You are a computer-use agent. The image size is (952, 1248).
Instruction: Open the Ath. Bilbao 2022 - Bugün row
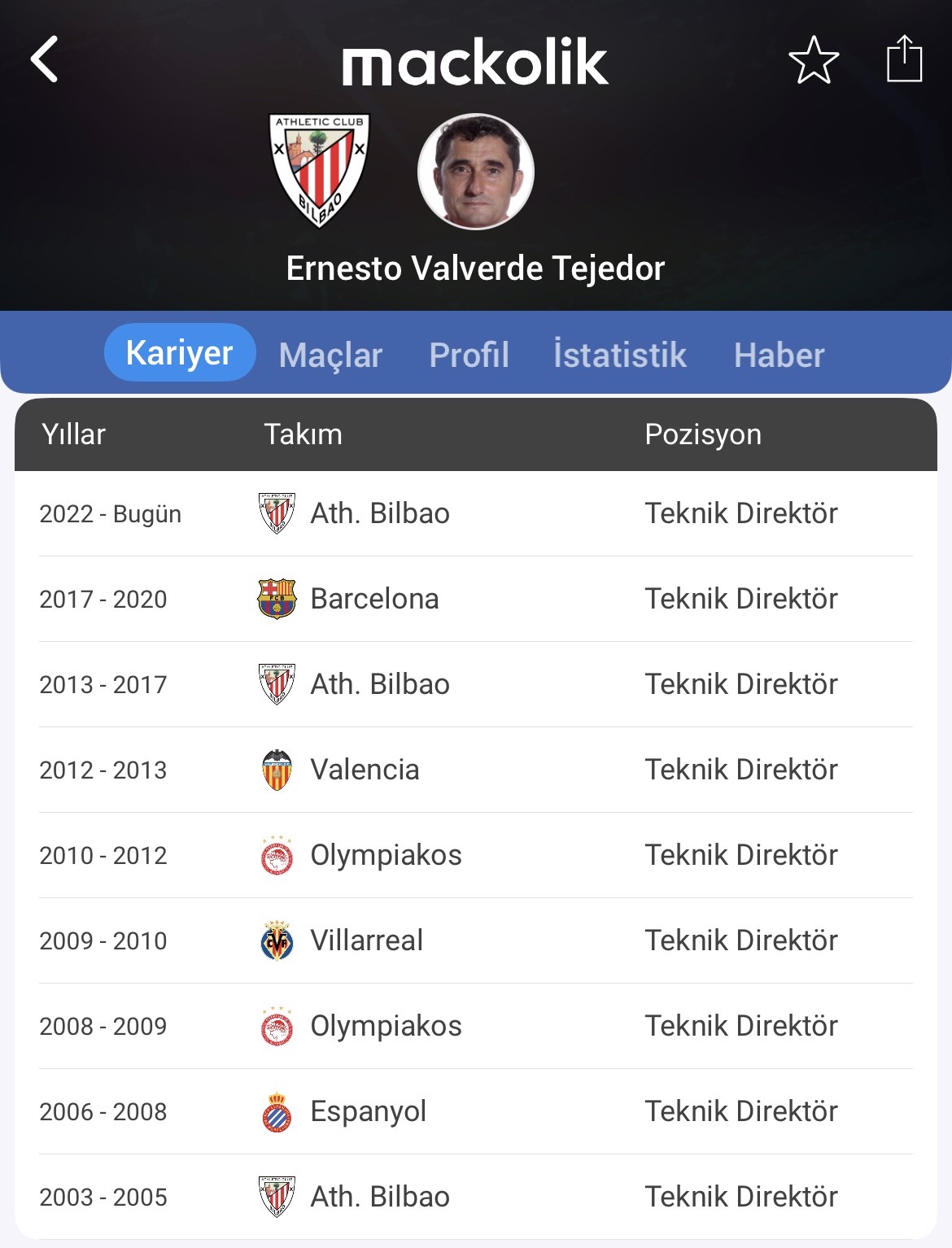pos(475,513)
